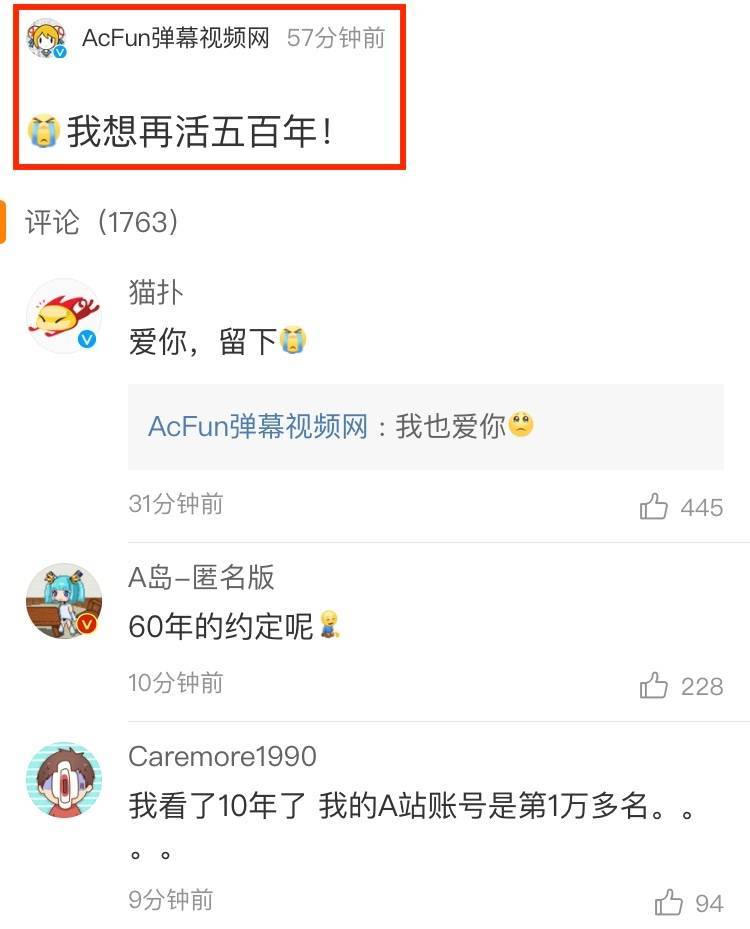
Task: Like 猫扑's comment
Action: [x=654, y=507]
